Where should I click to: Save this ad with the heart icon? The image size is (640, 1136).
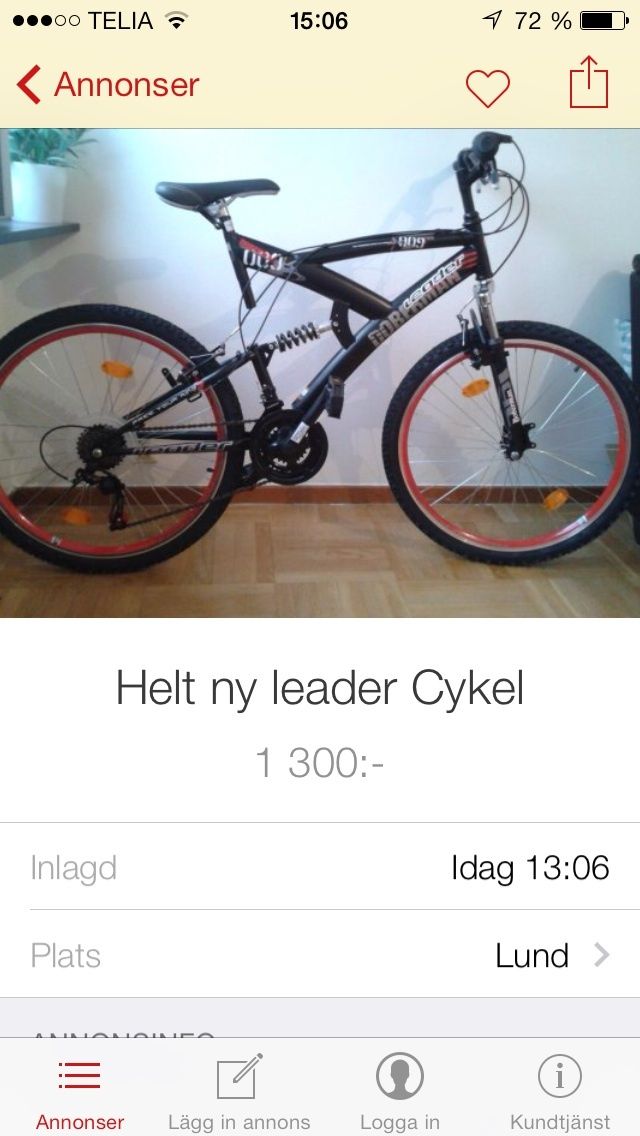click(488, 87)
